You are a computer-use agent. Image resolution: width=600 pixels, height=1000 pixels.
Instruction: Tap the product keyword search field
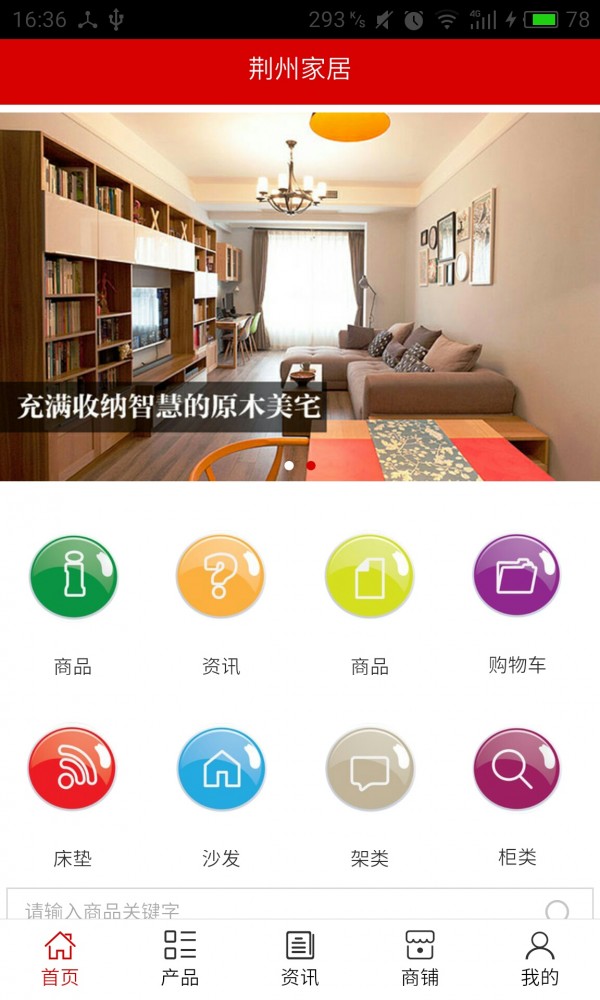(x=270, y=908)
